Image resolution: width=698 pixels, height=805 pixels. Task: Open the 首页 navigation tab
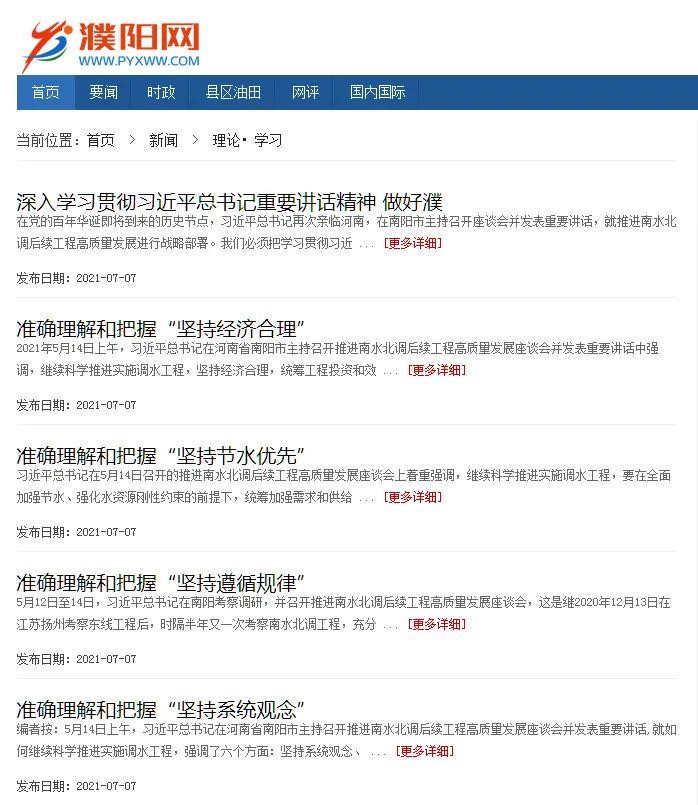(x=45, y=92)
